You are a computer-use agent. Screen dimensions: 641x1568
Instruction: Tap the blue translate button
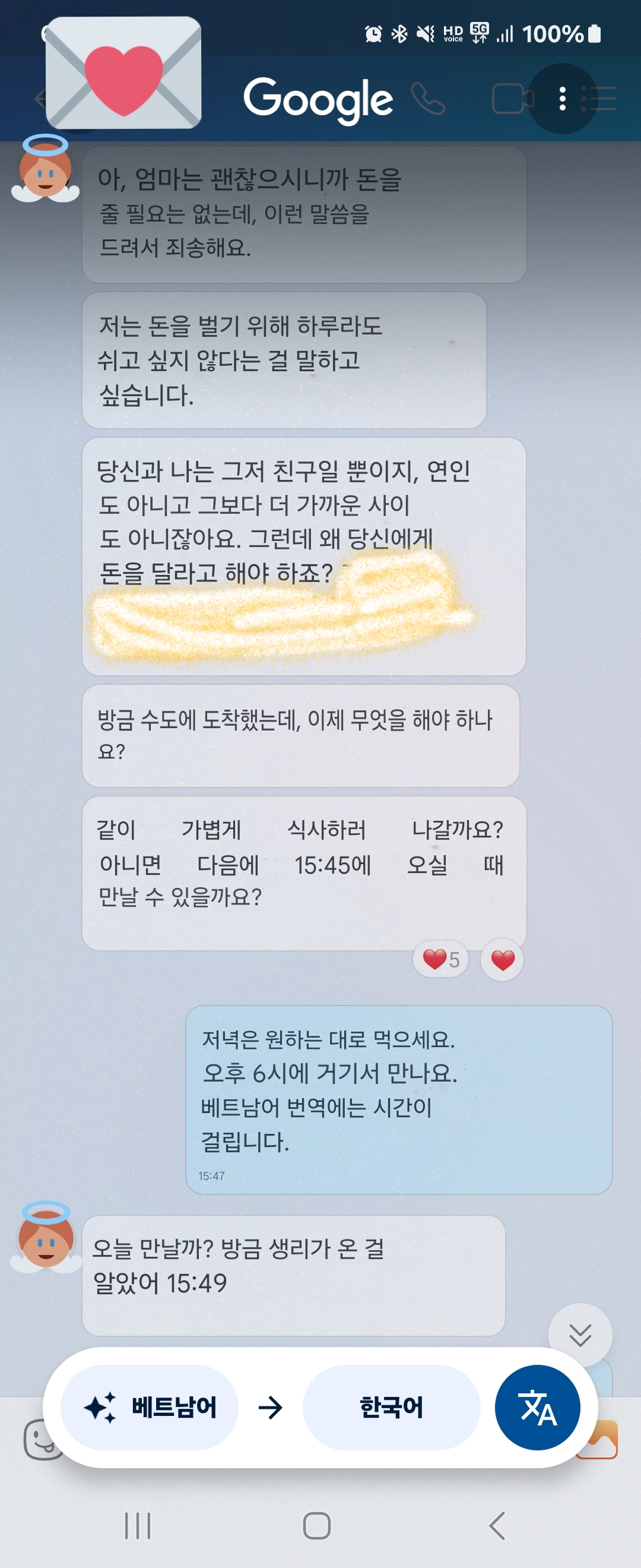pos(537,1407)
